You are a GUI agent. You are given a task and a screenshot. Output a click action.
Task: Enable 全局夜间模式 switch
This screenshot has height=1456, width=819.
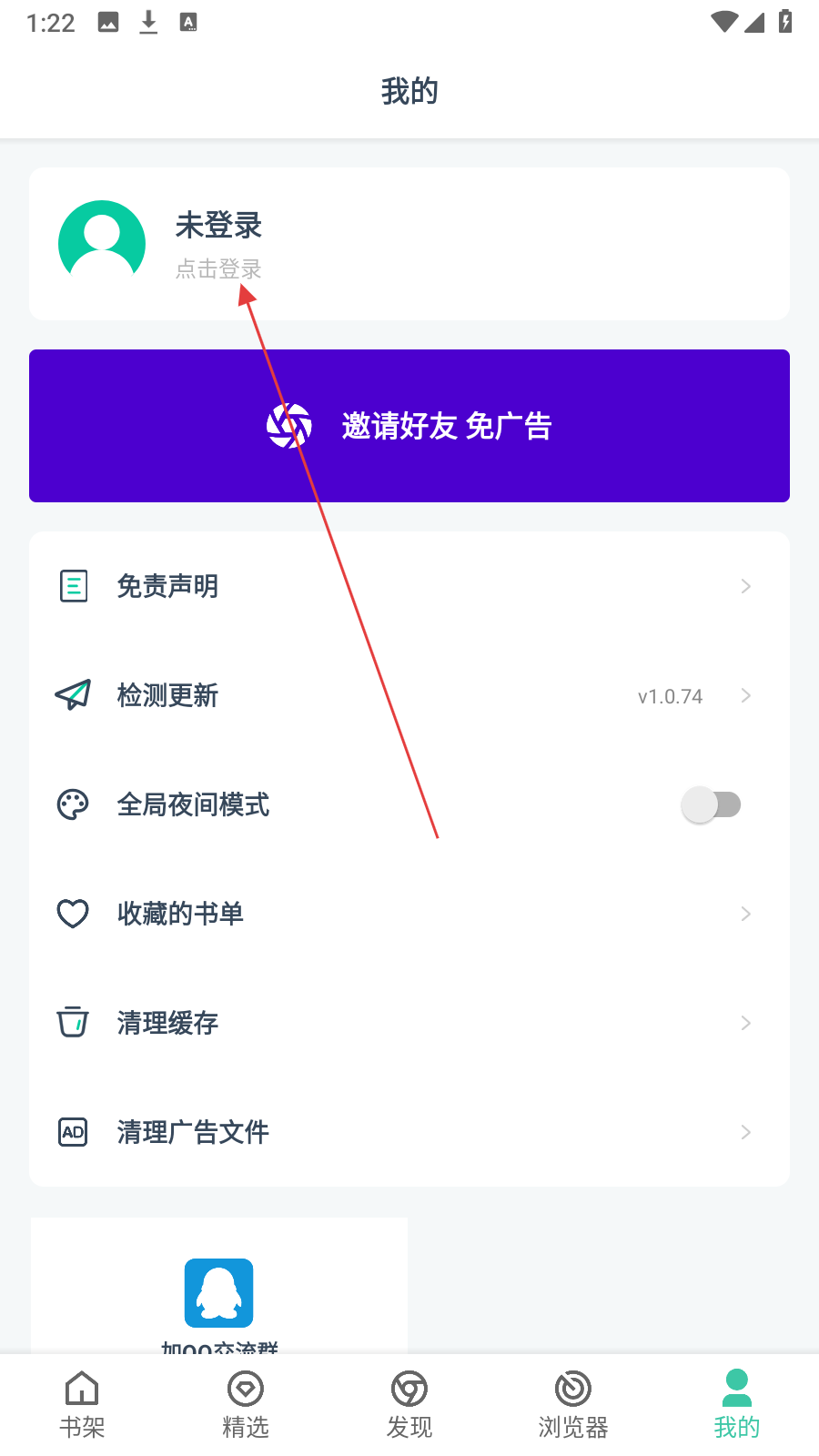[x=711, y=804]
